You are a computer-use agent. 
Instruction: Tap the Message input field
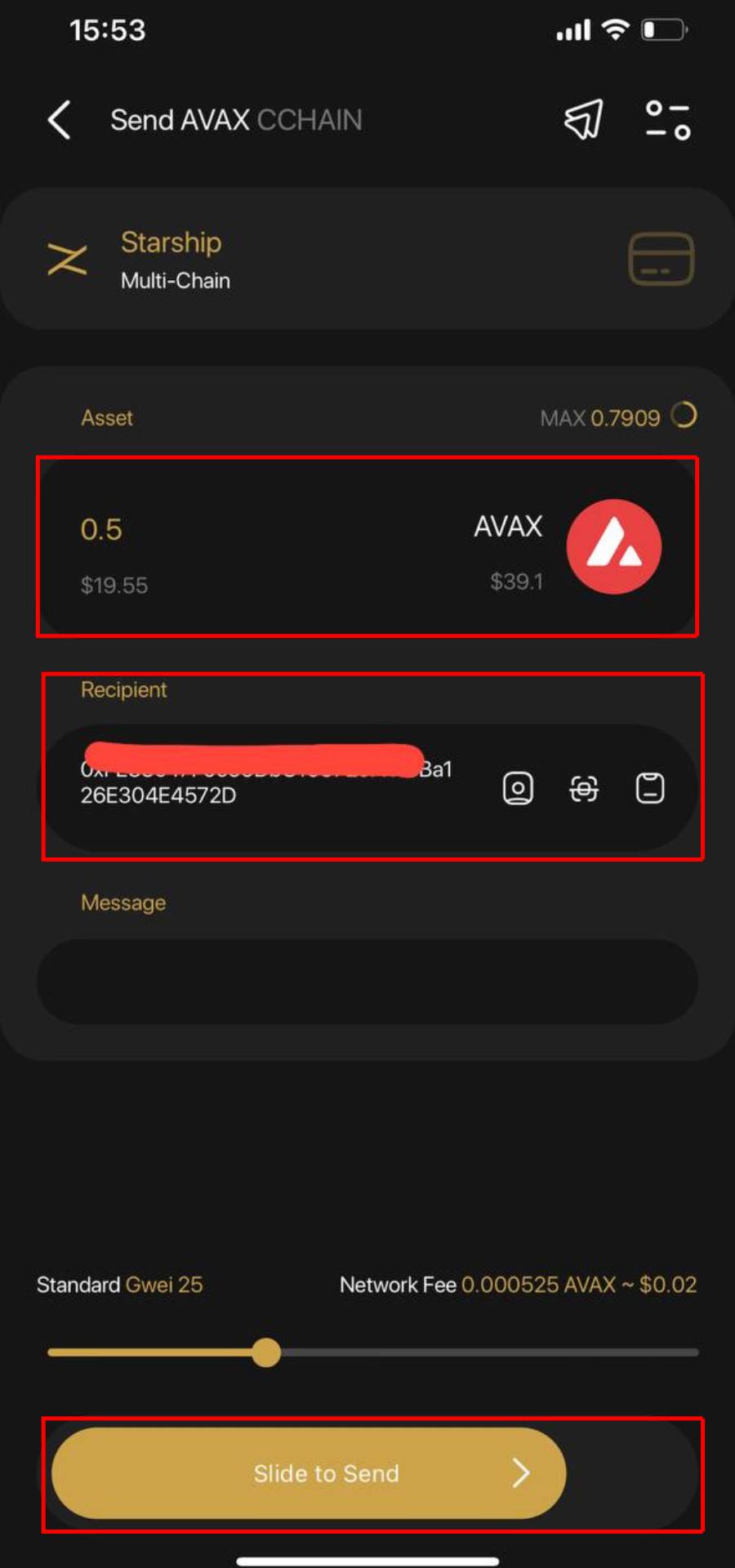click(367, 982)
